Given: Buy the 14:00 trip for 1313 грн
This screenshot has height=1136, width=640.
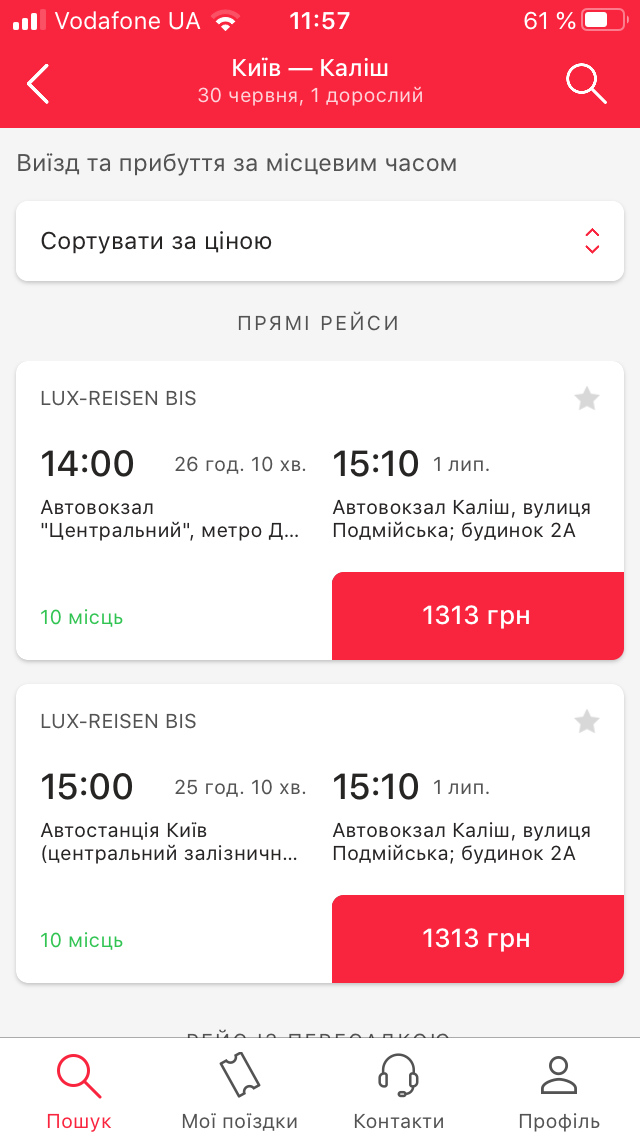Looking at the screenshot, I should click(x=478, y=616).
